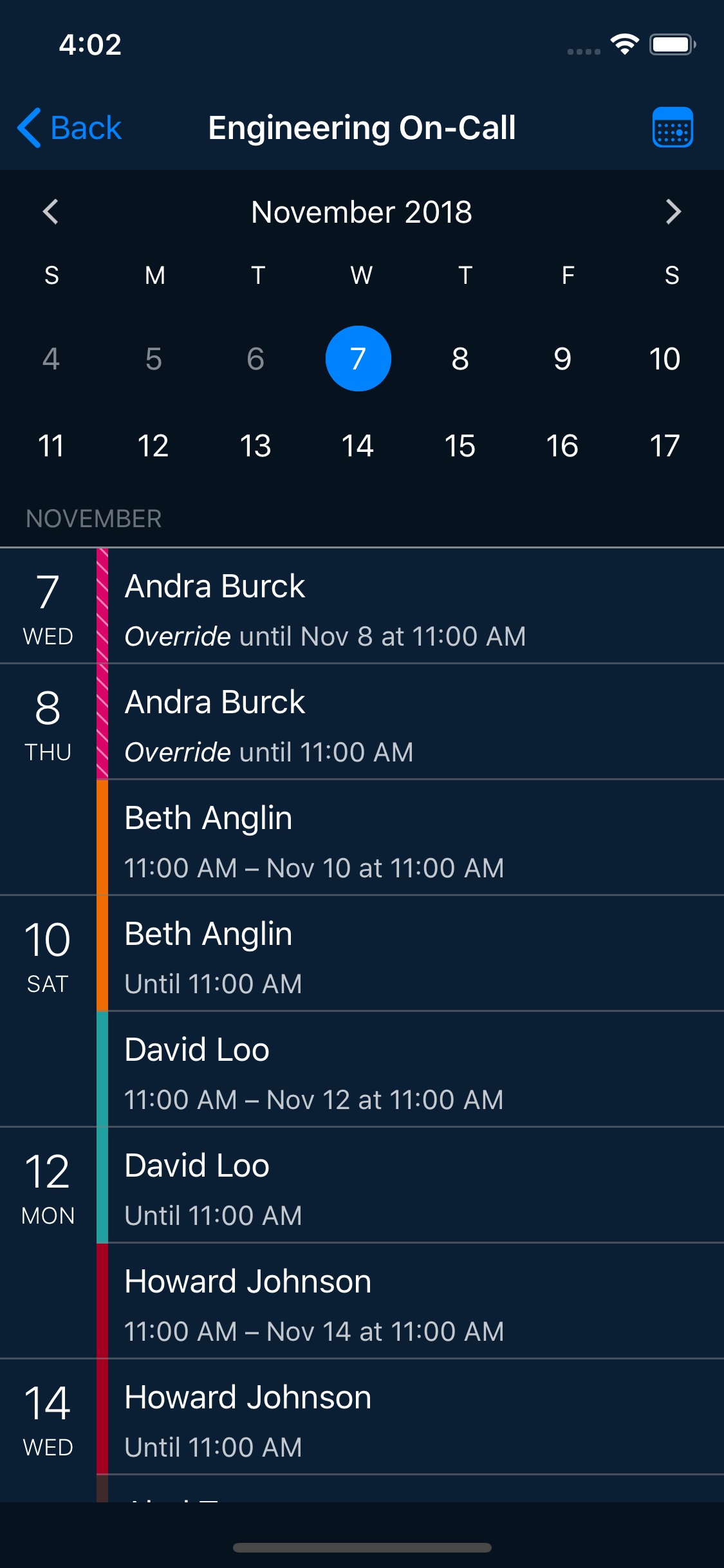724x1568 pixels.
Task: Show the previous month
Action: point(51,212)
